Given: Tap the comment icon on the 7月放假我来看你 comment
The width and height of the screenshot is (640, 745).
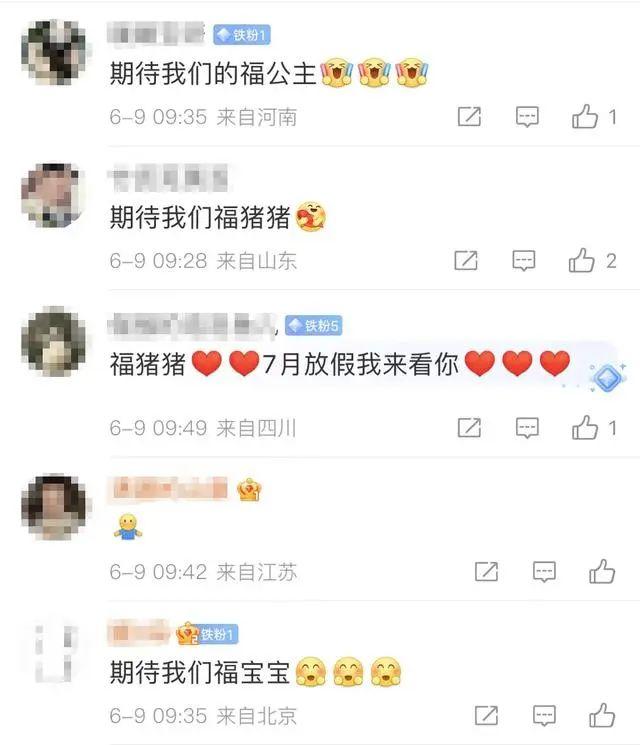Looking at the screenshot, I should coord(527,428).
